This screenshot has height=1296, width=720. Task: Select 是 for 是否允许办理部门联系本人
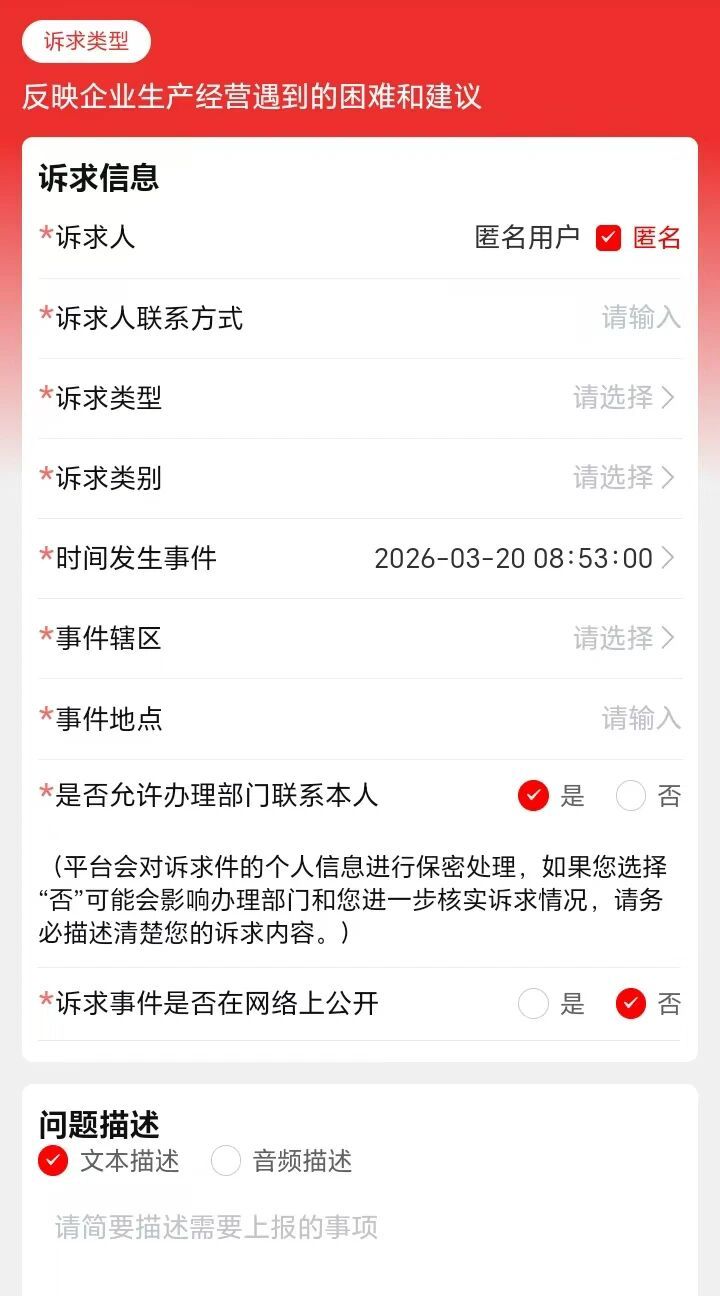[x=534, y=796]
